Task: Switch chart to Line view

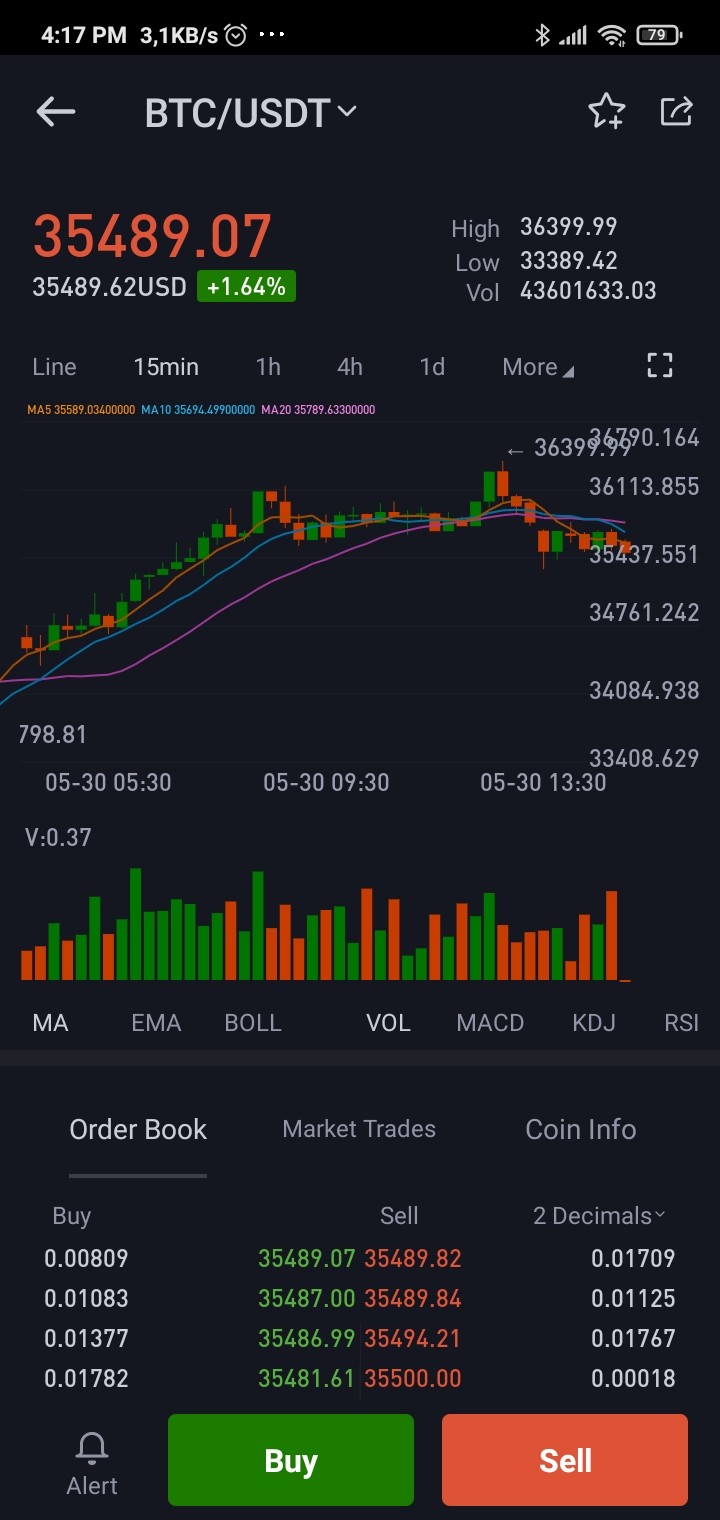Action: [54, 367]
